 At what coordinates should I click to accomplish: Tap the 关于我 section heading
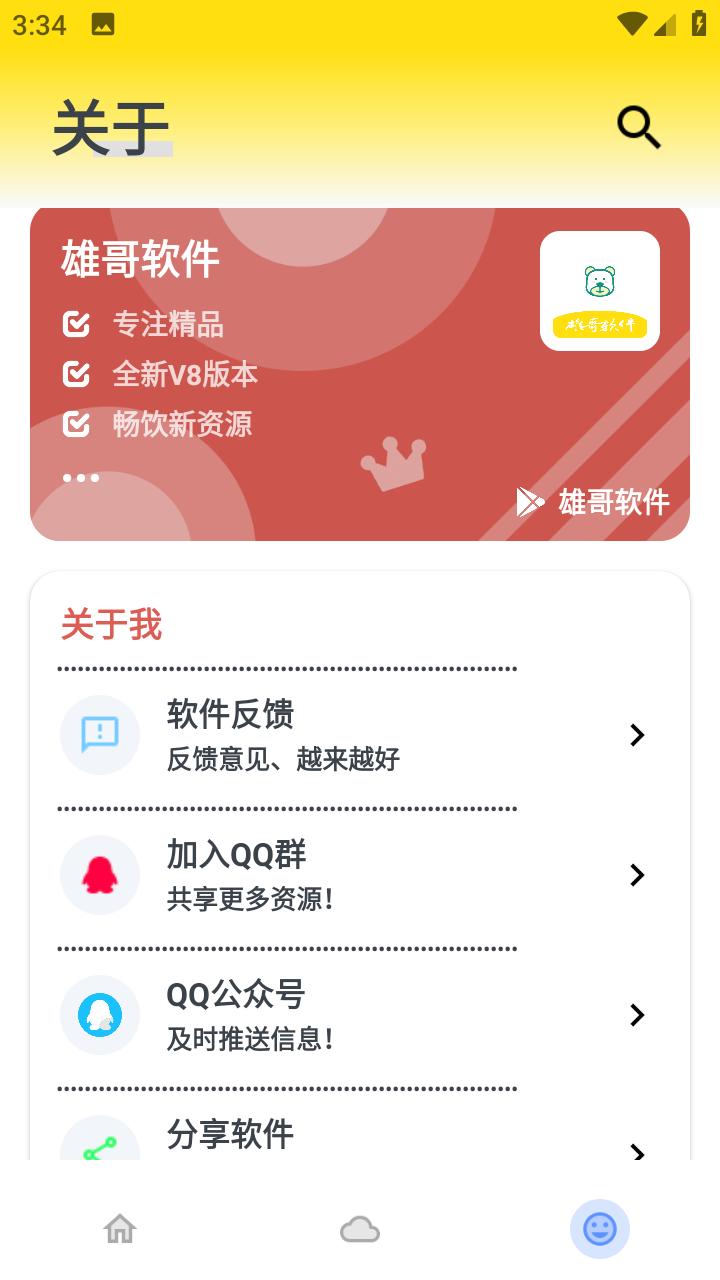[x=111, y=624]
